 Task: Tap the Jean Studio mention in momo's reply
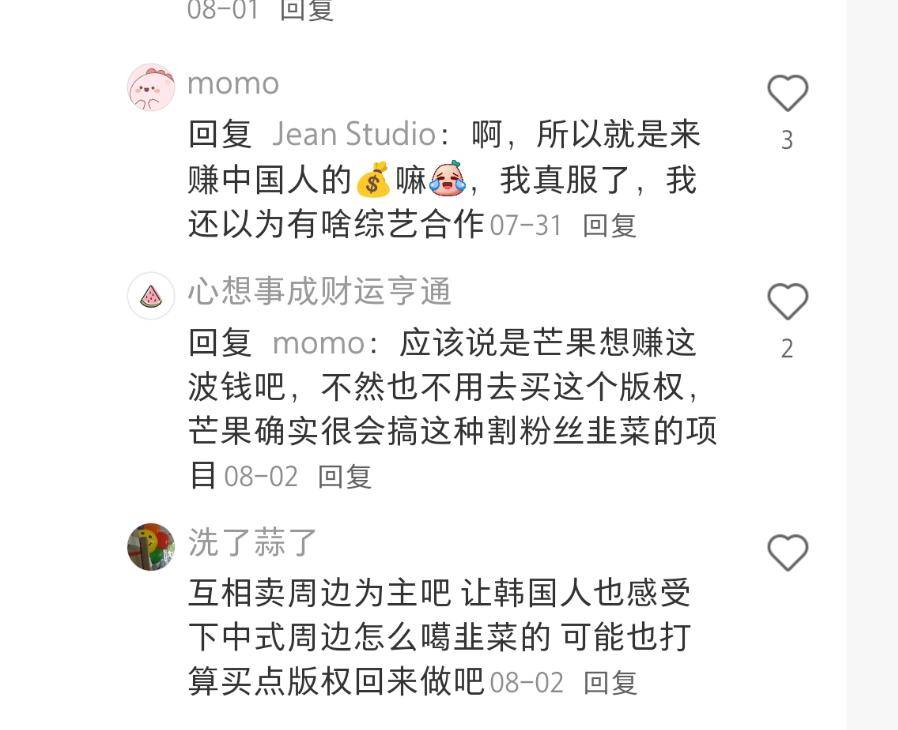click(x=353, y=135)
